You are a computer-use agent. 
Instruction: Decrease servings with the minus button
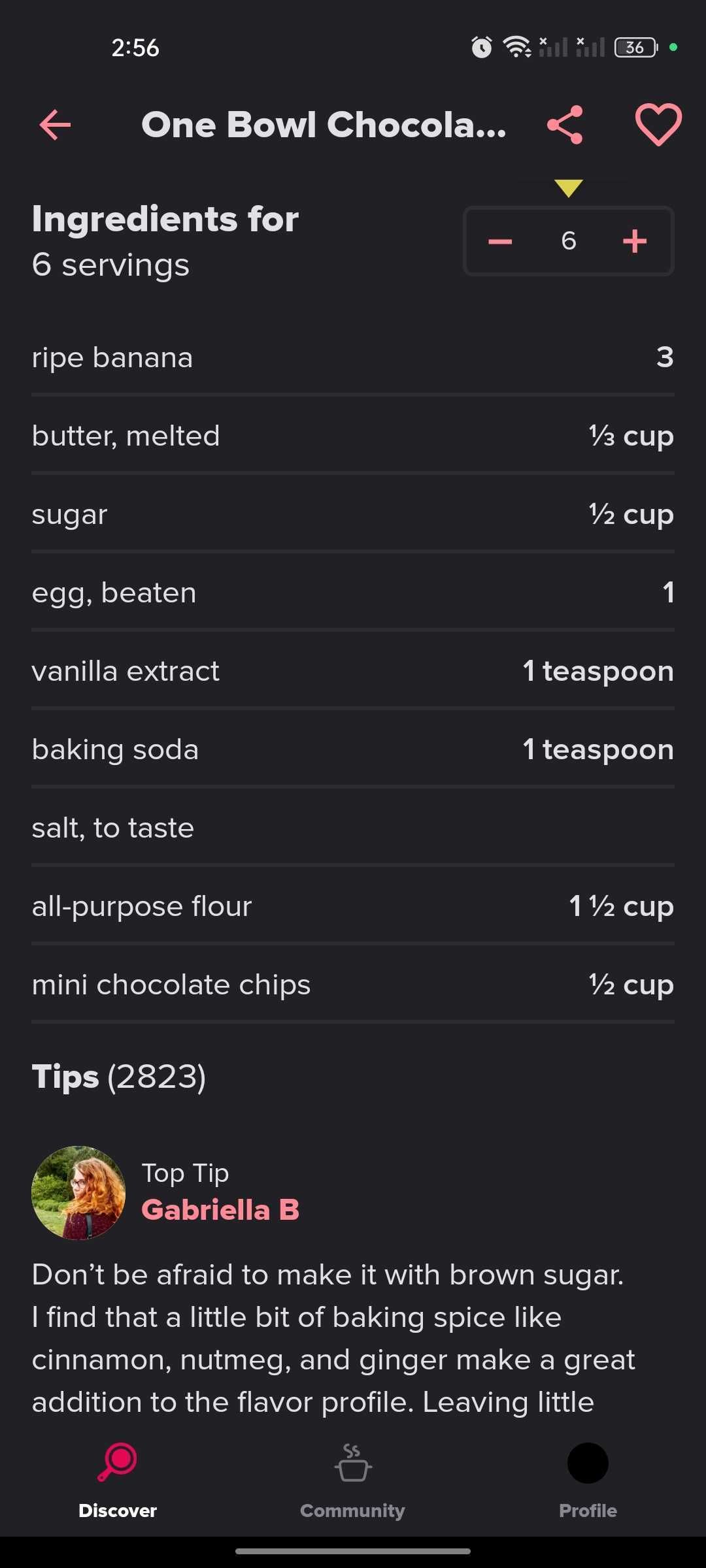pyautogui.click(x=500, y=240)
